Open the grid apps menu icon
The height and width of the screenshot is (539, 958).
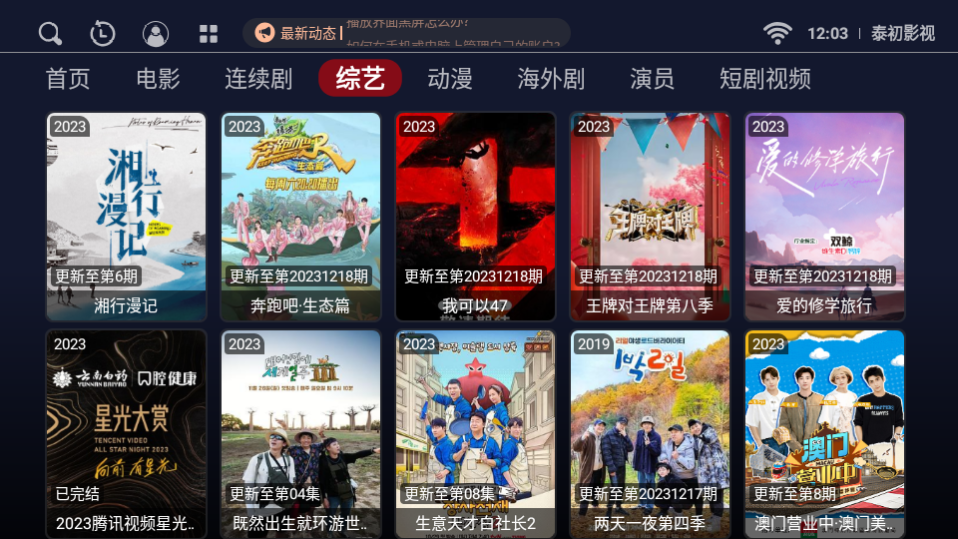[x=208, y=33]
